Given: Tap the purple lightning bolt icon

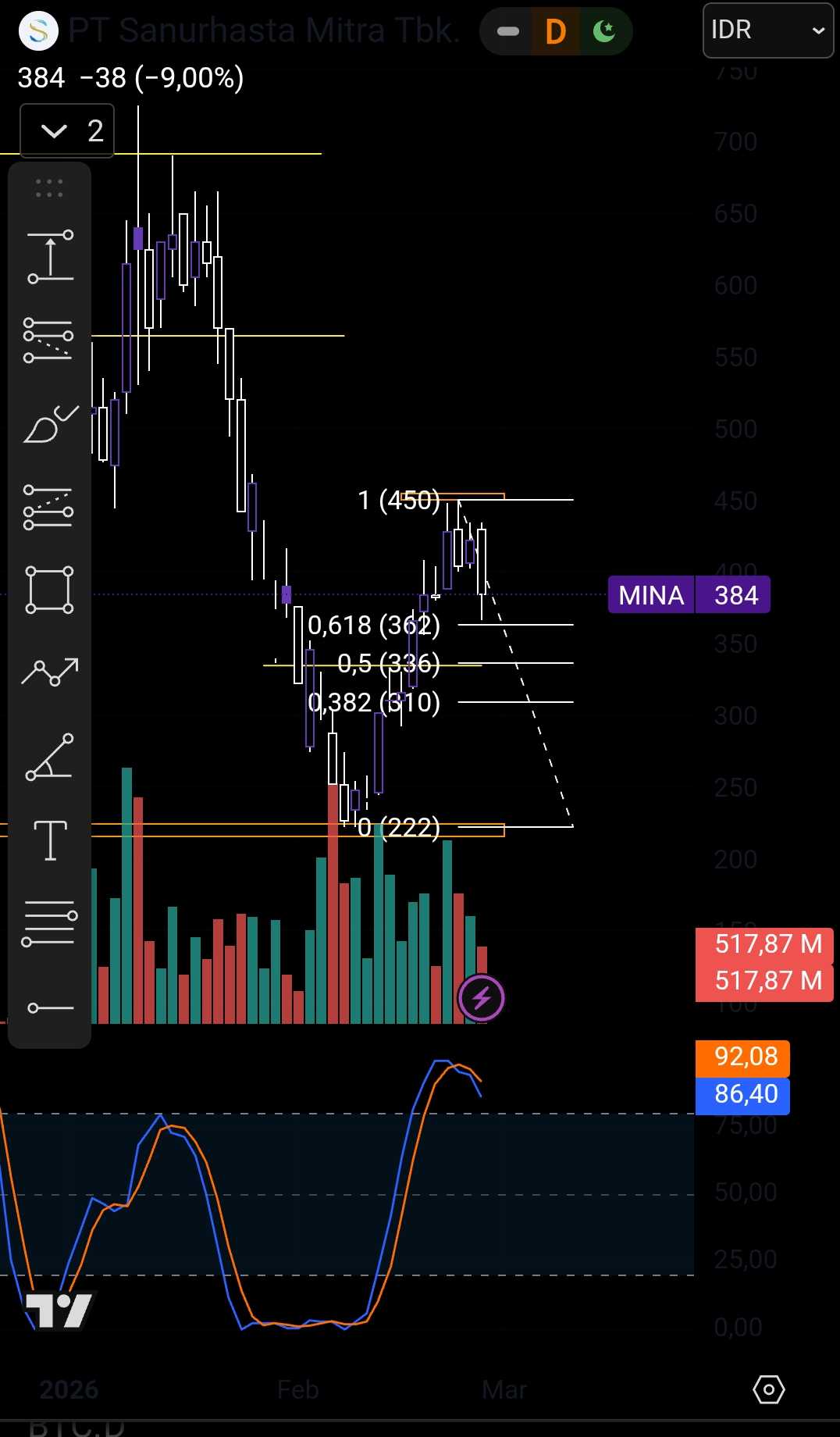Looking at the screenshot, I should [x=482, y=998].
